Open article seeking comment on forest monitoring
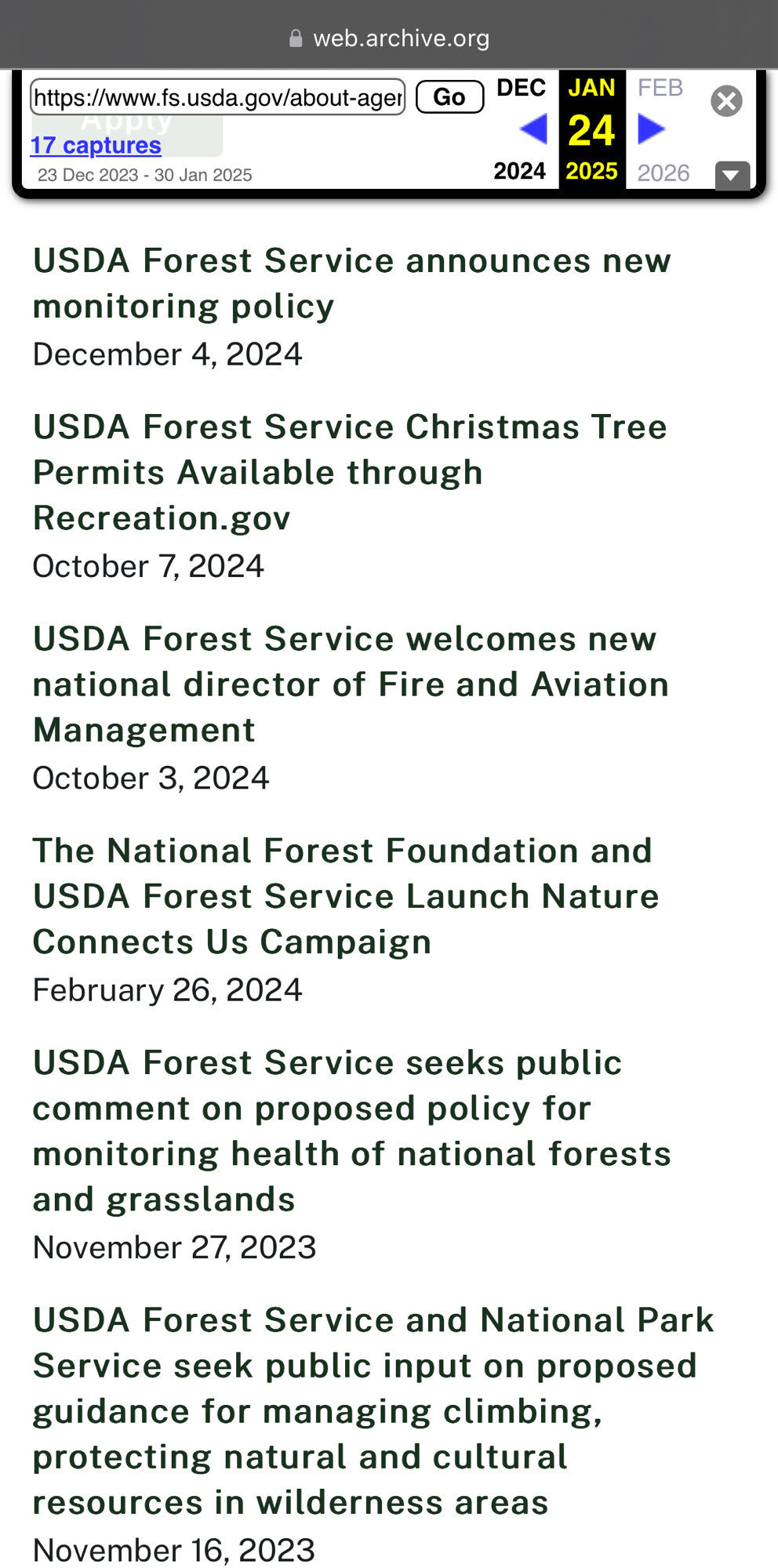778x1568 pixels. [351, 1131]
